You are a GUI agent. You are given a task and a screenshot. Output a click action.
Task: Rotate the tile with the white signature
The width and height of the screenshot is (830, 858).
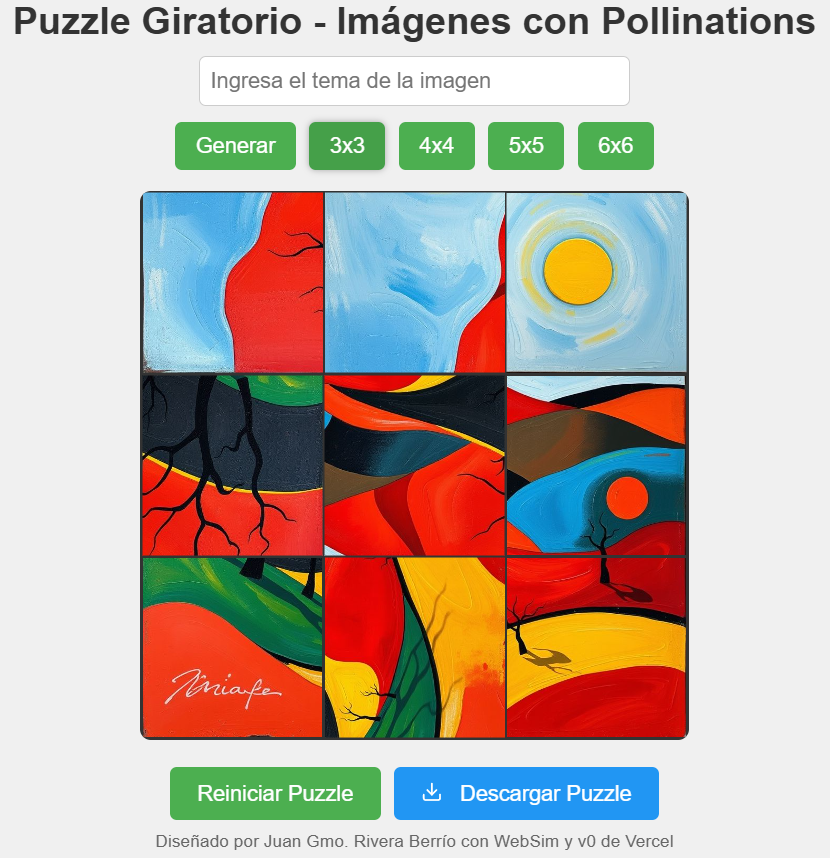coord(232,648)
